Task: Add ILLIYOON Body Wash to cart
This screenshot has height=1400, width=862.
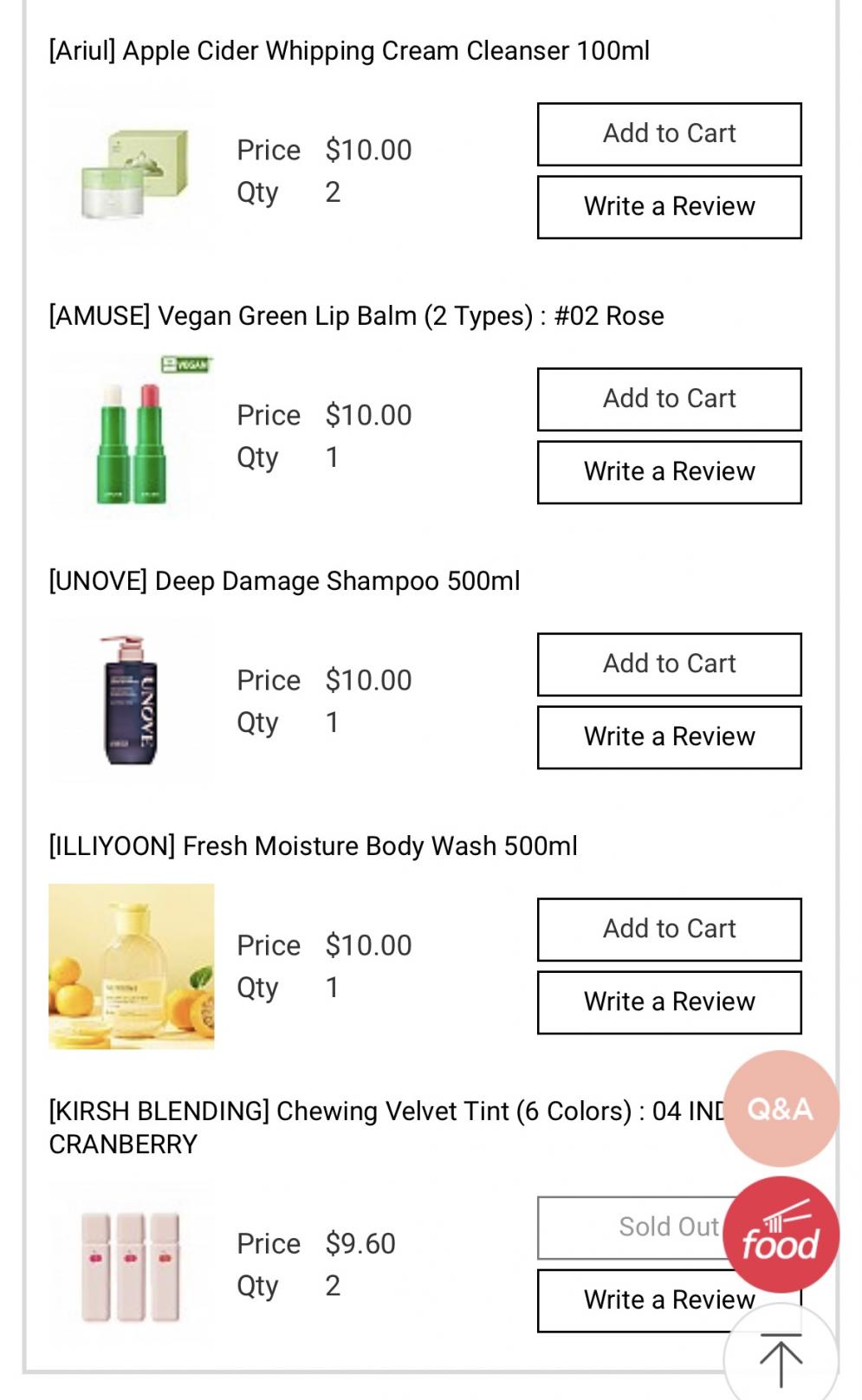Action: tap(669, 930)
